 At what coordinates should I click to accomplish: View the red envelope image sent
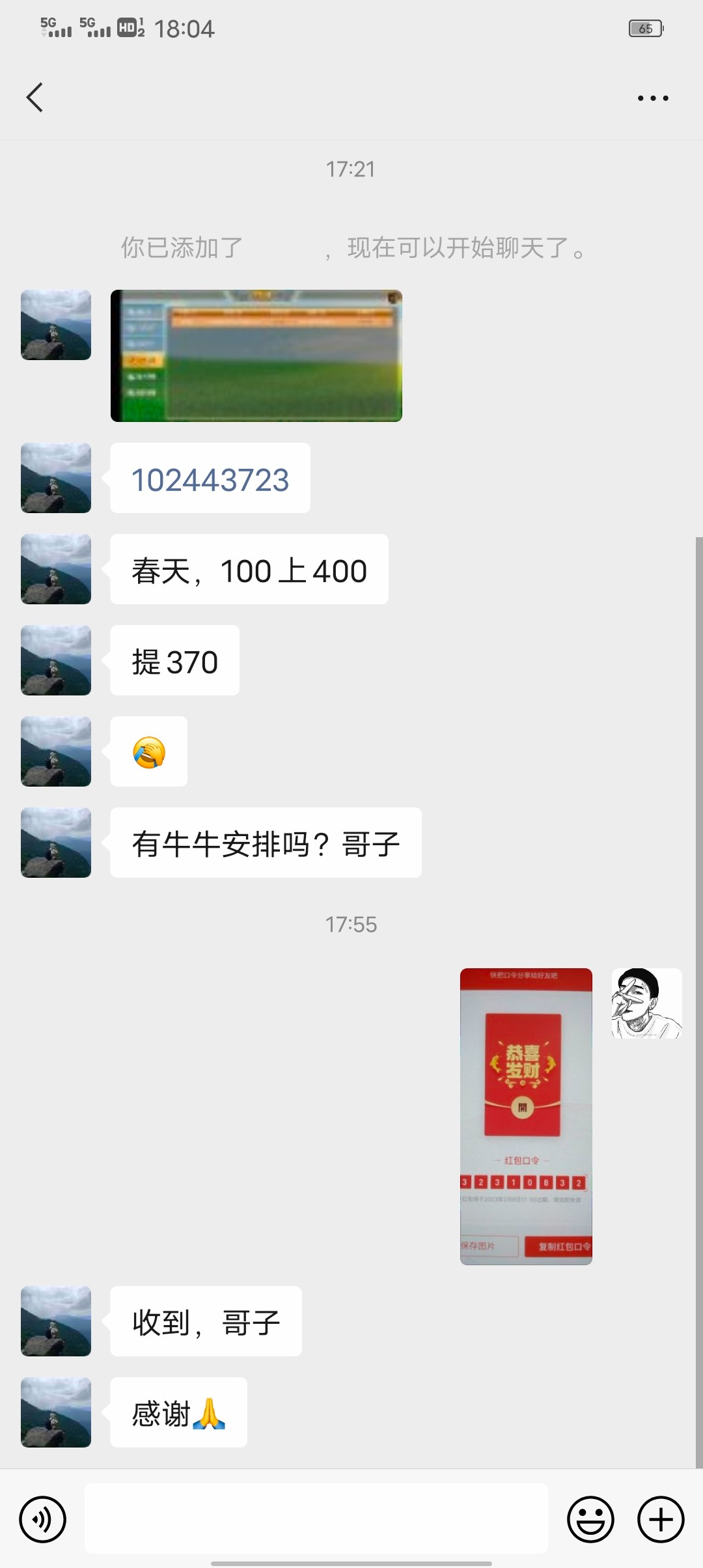pos(526,1116)
